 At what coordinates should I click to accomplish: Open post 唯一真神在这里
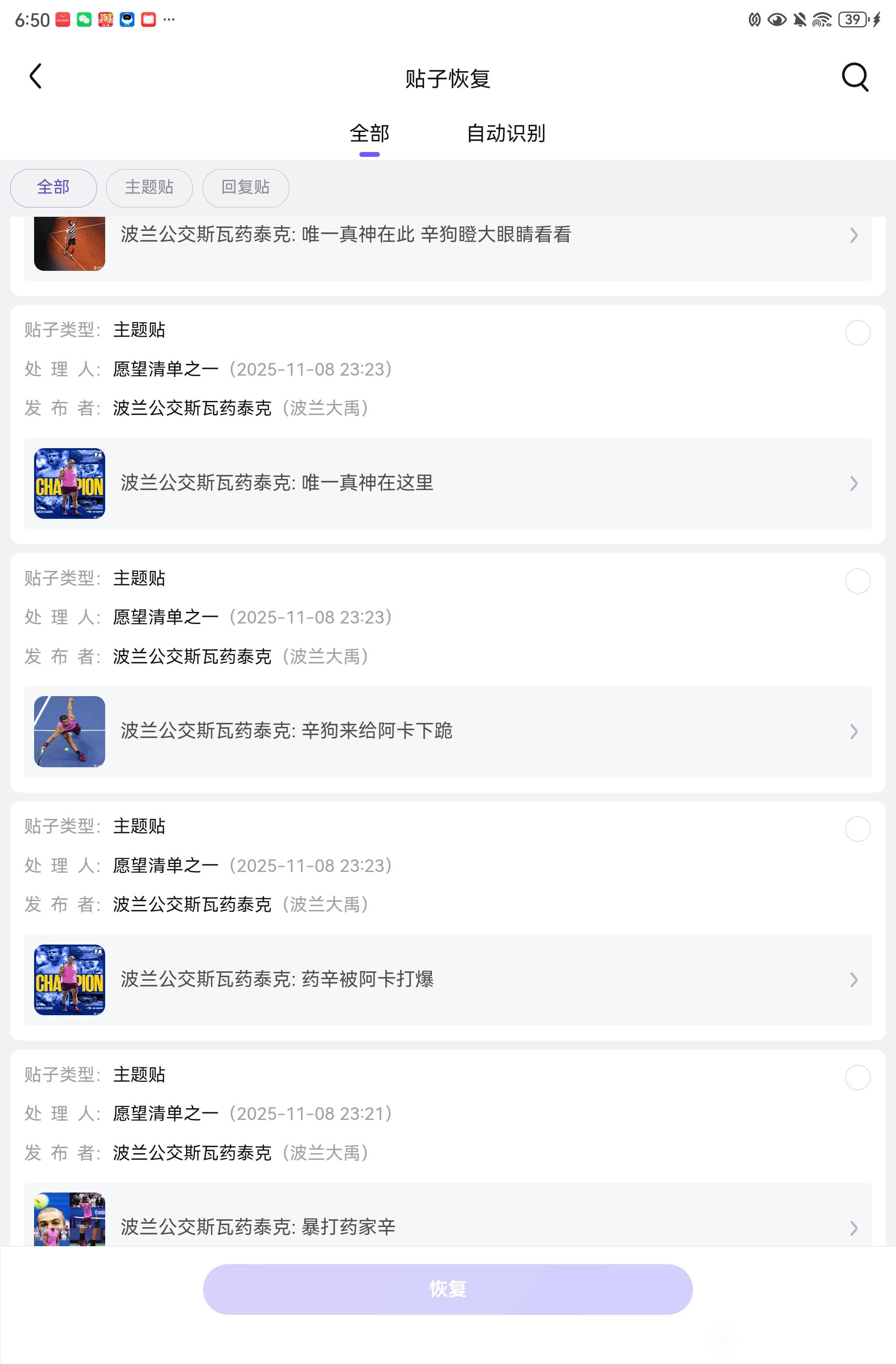[x=447, y=483]
